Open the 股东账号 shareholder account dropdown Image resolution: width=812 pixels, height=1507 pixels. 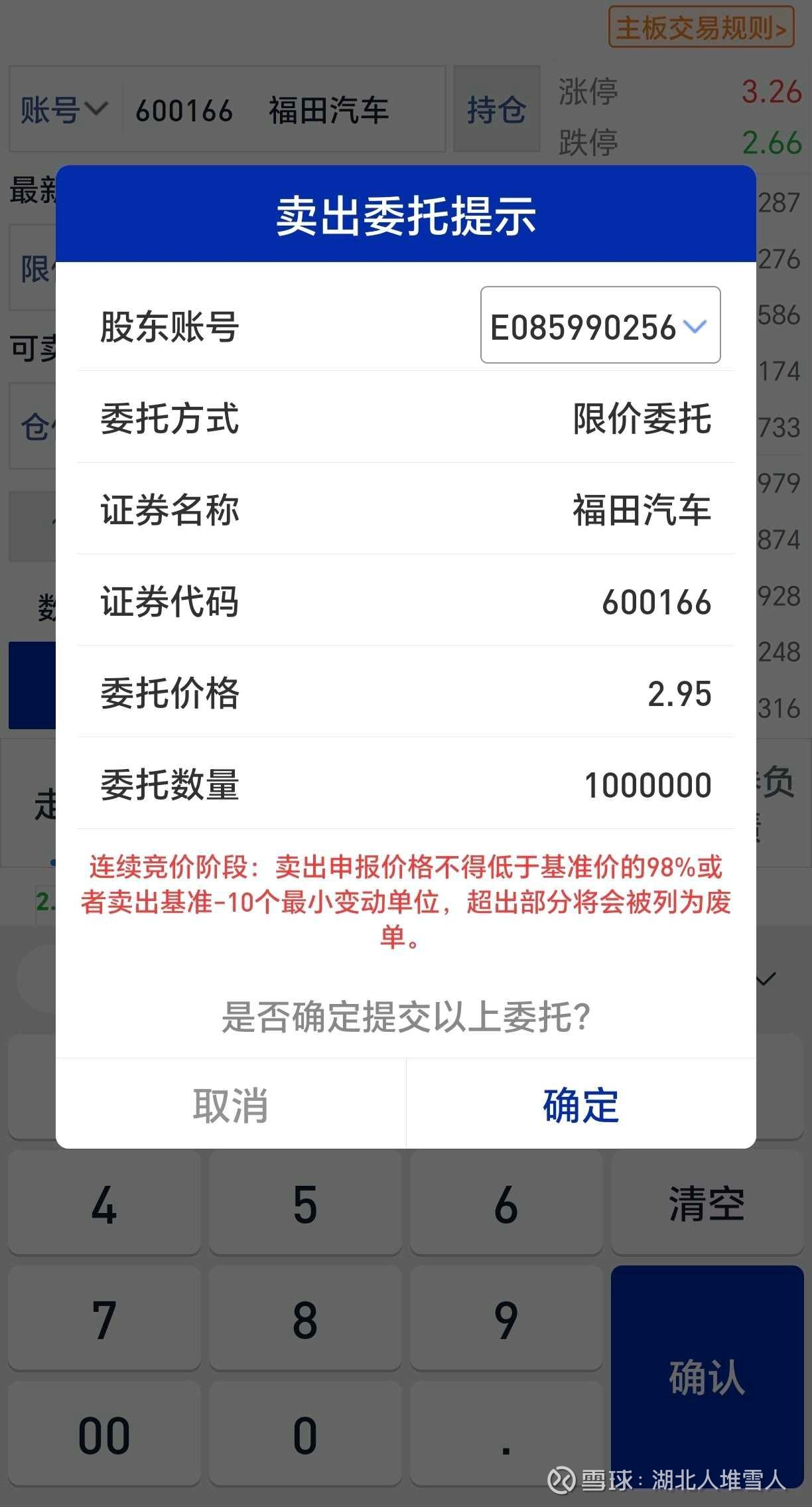pos(600,324)
